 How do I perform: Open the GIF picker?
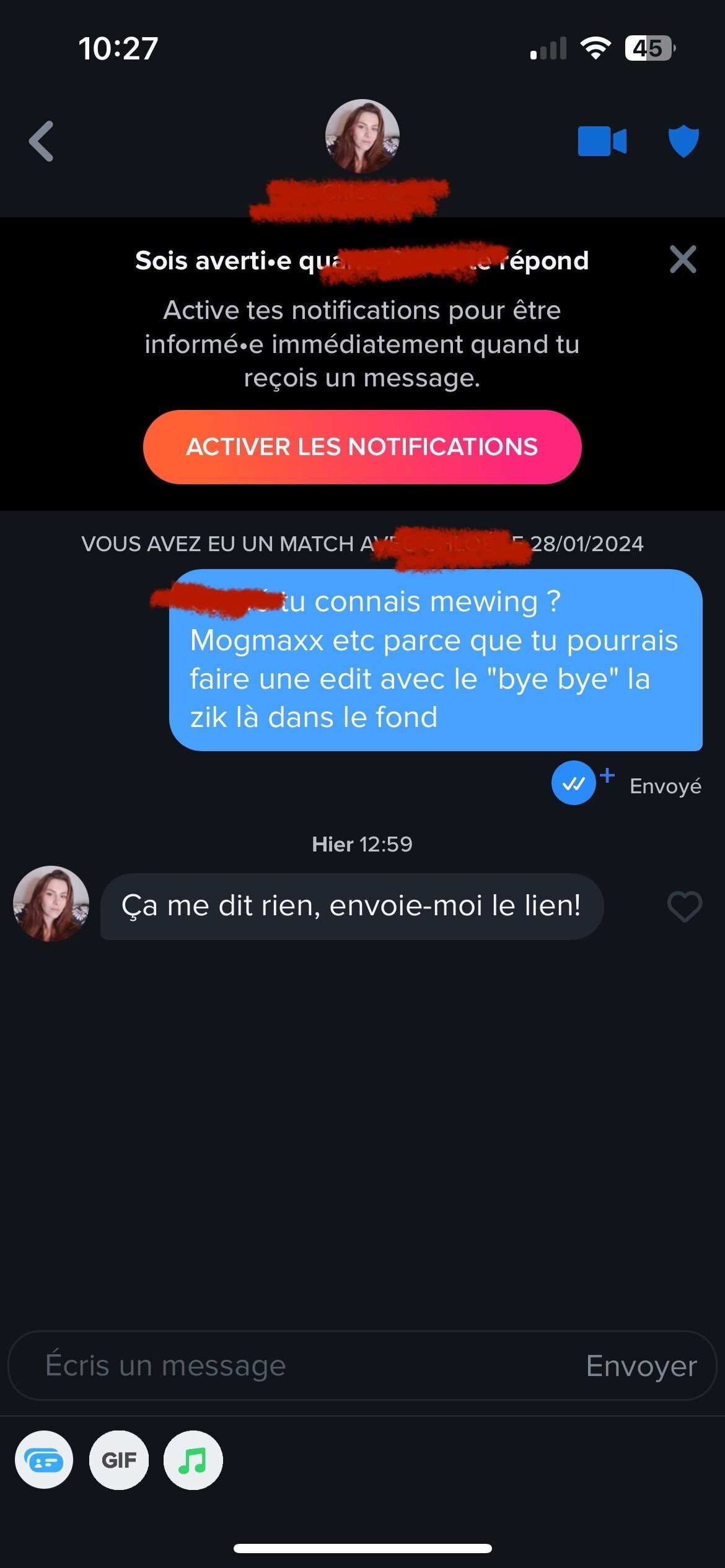point(118,1460)
